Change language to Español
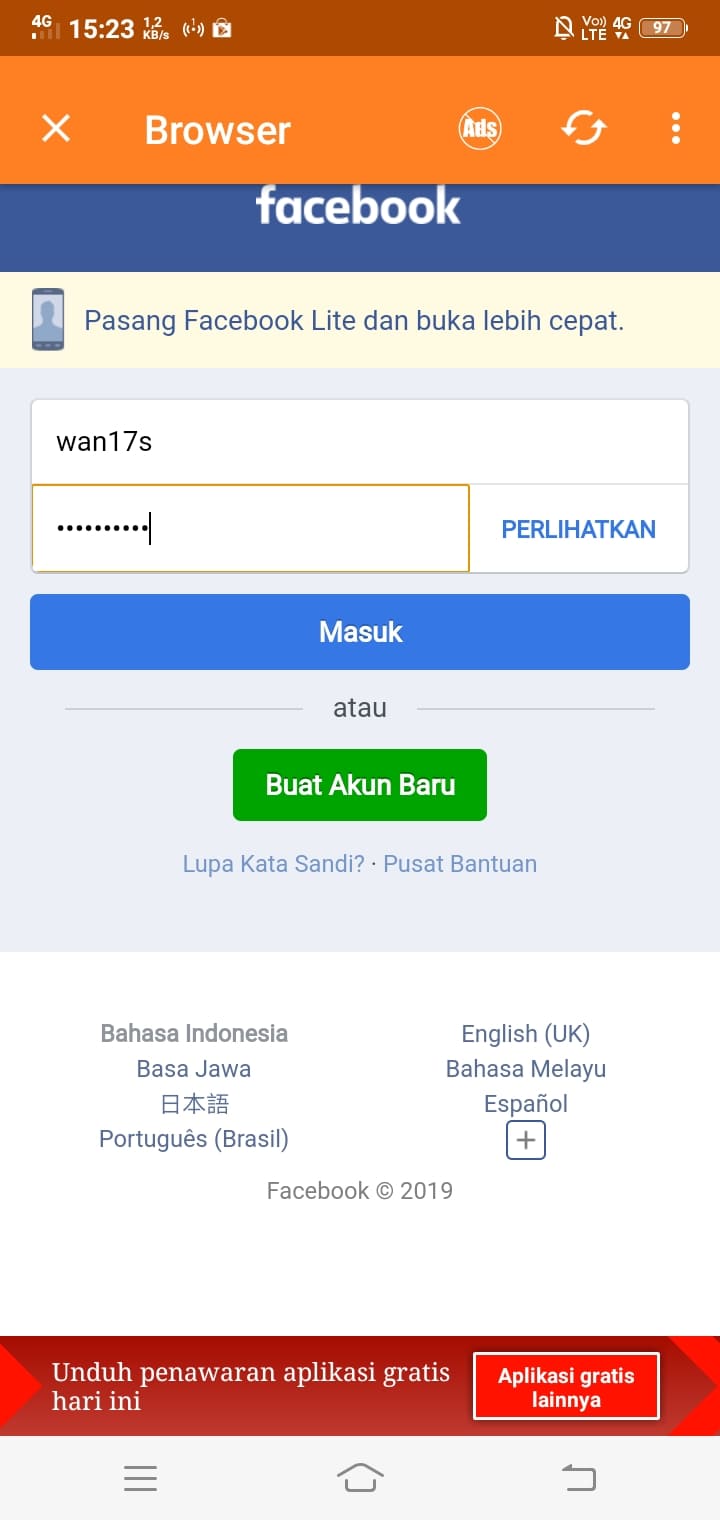720x1520 pixels. (x=525, y=1104)
